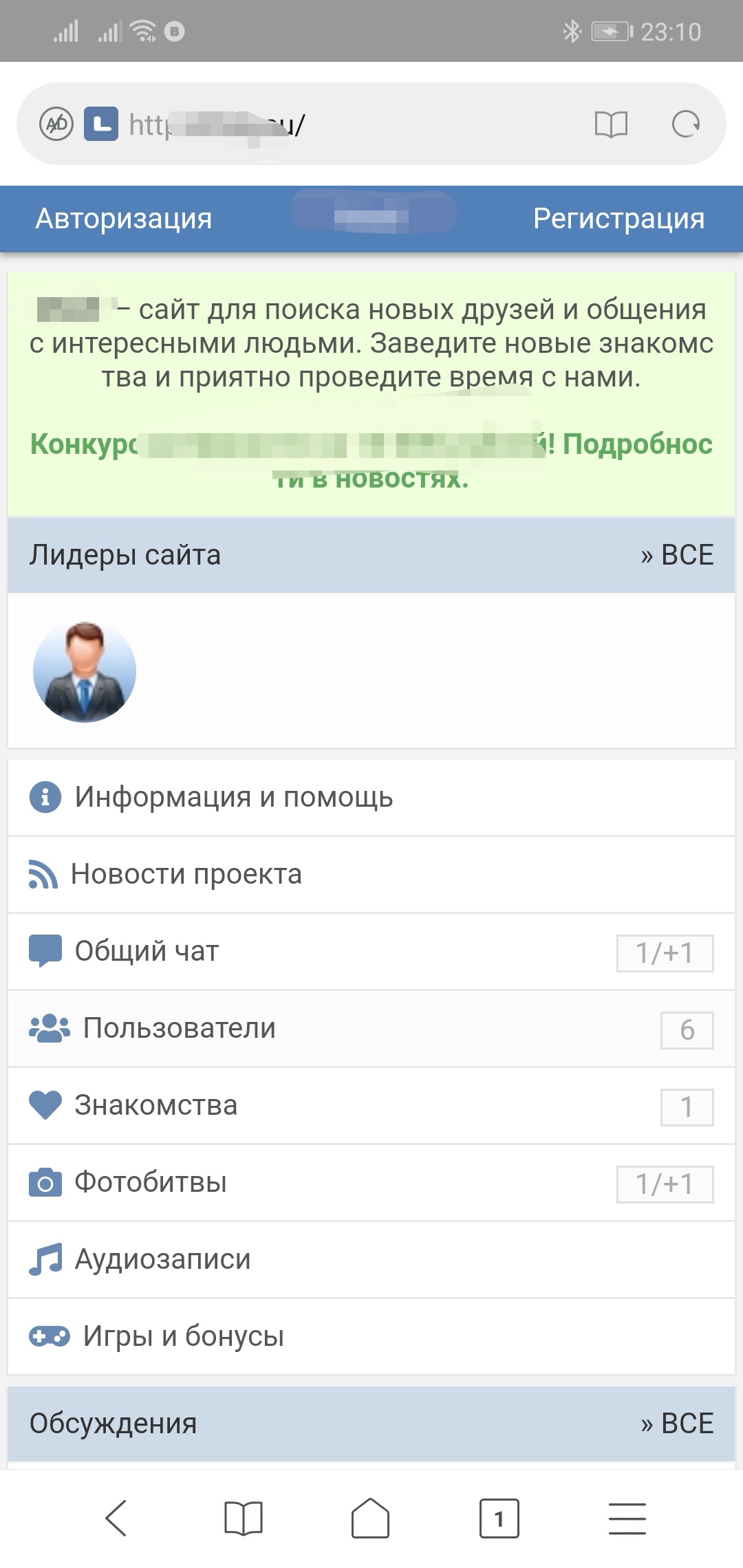Browse Аудиозаписи

click(x=162, y=1259)
